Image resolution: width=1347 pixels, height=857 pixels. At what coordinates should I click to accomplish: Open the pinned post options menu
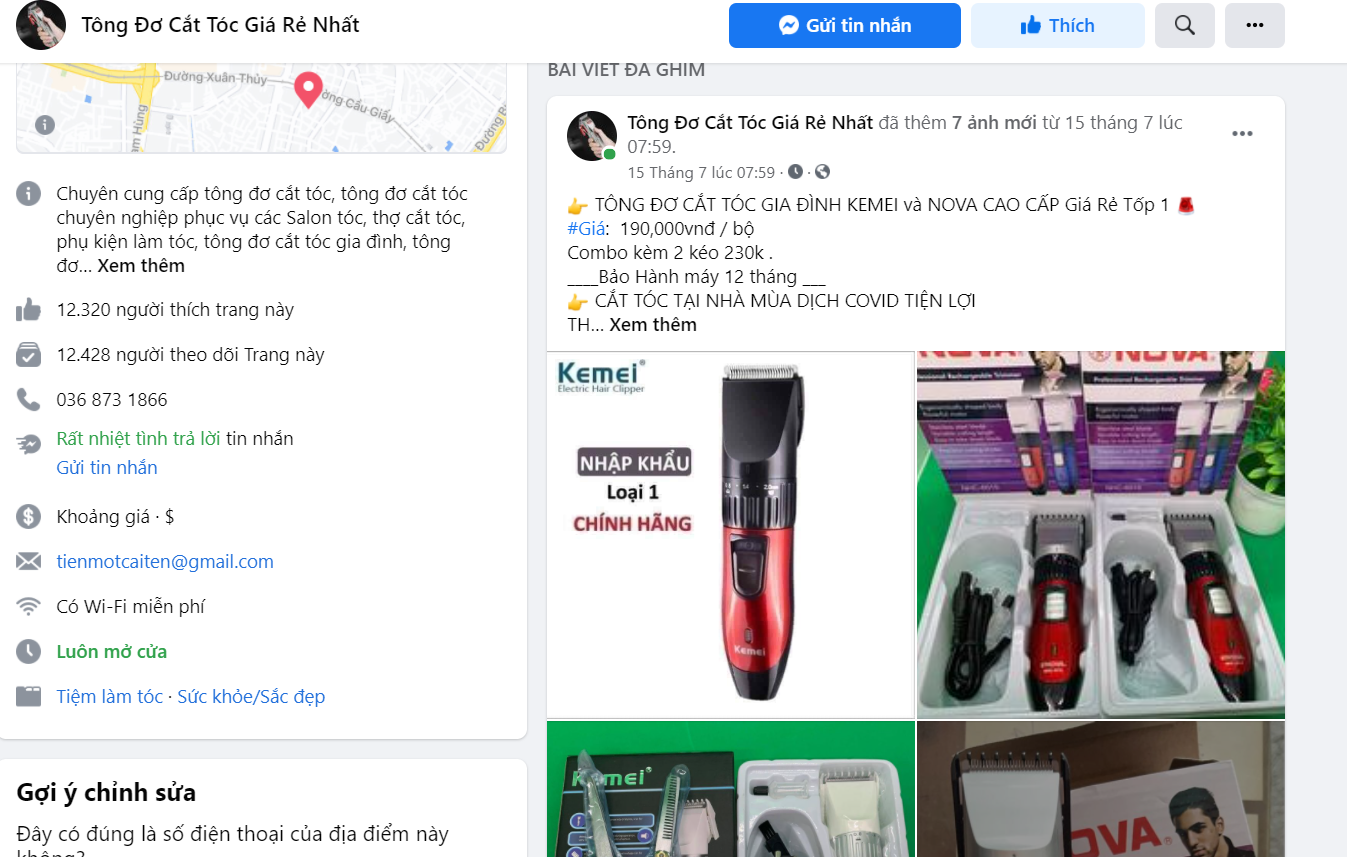(x=1241, y=134)
